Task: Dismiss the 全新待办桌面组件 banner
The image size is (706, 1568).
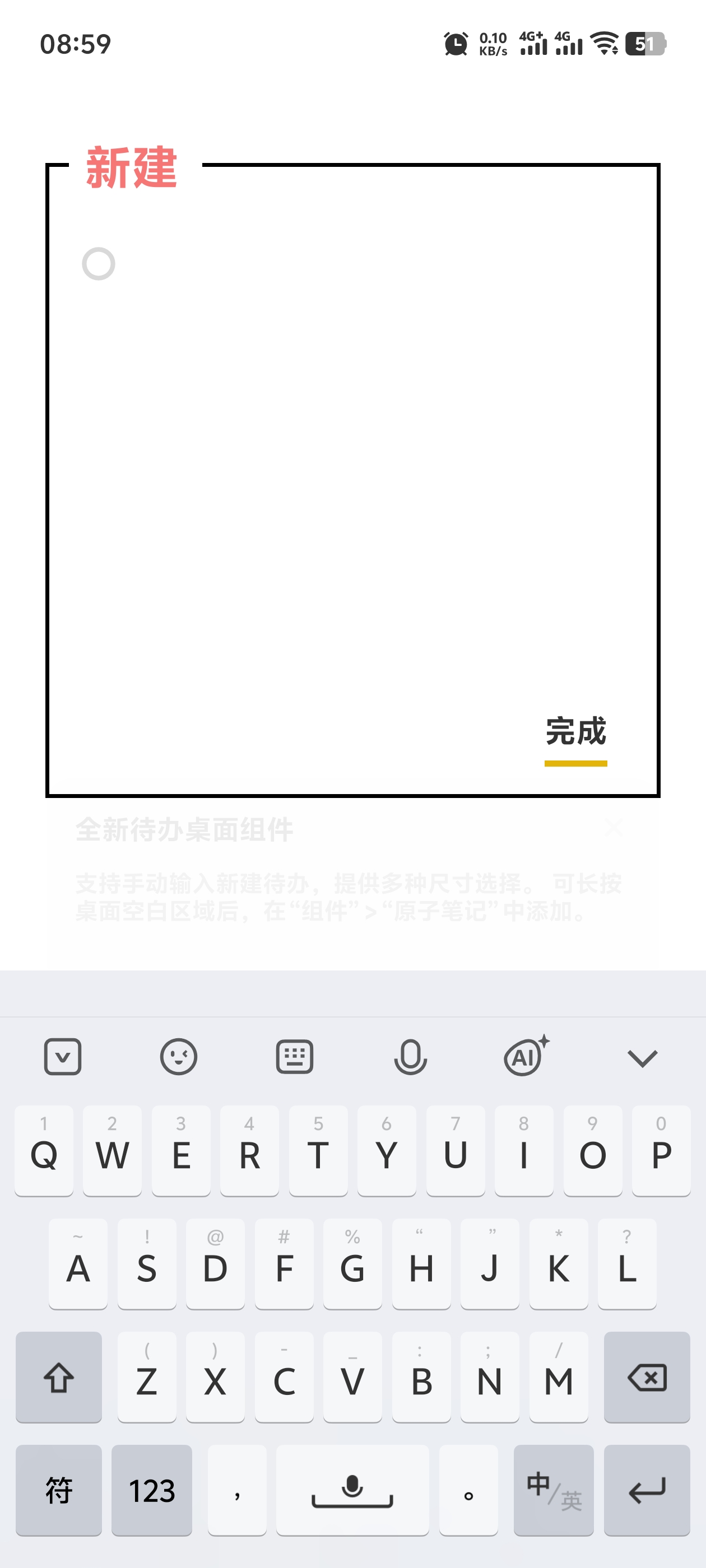Action: [x=614, y=827]
